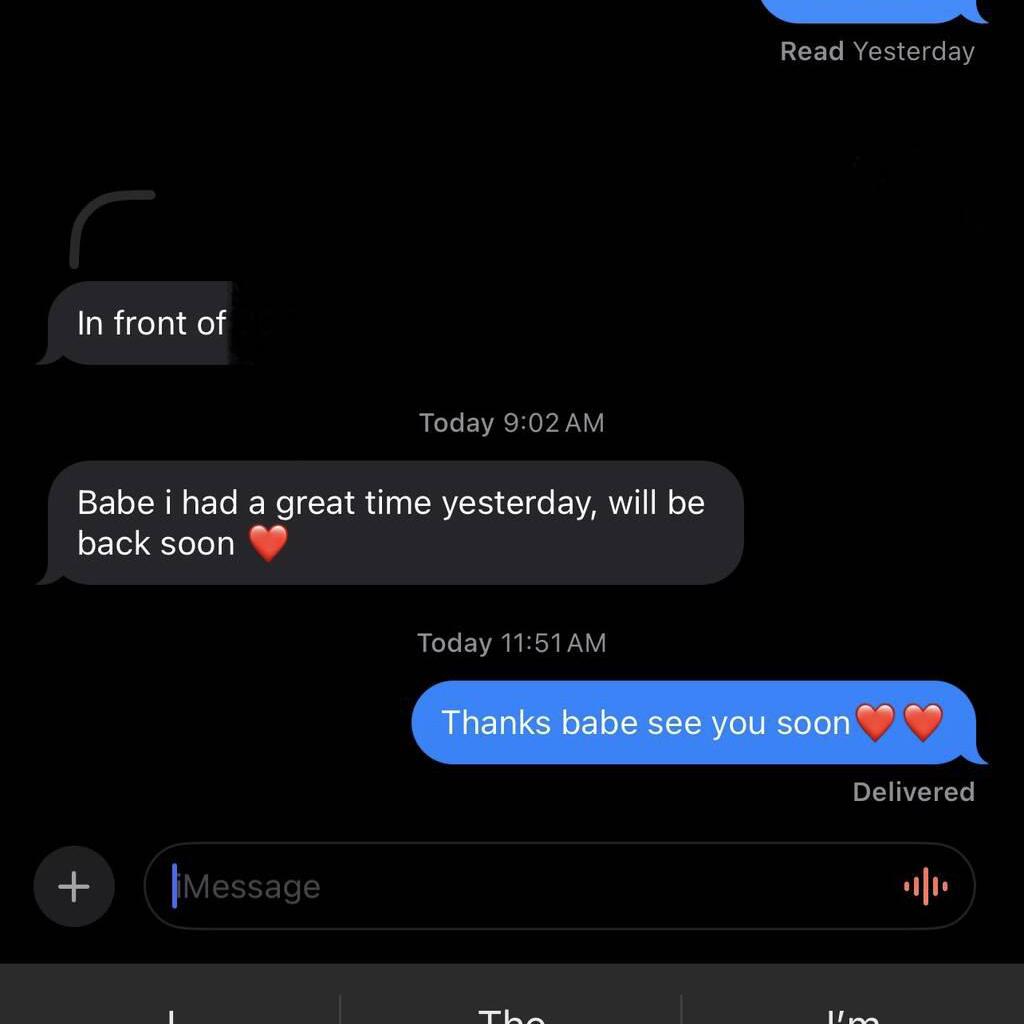Record an audio message
The height and width of the screenshot is (1024, 1024).
(x=925, y=886)
